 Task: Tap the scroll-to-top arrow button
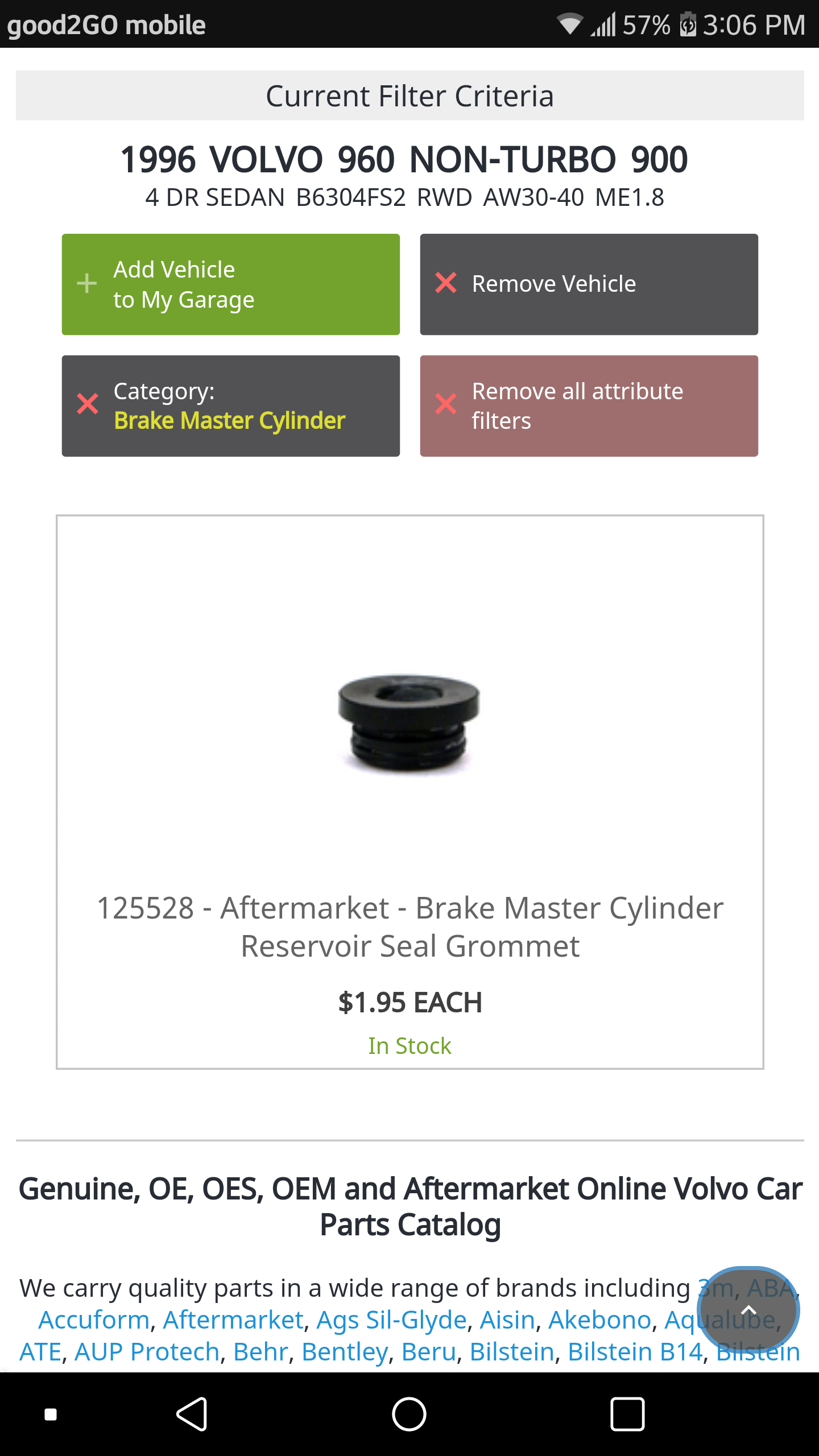click(748, 1310)
